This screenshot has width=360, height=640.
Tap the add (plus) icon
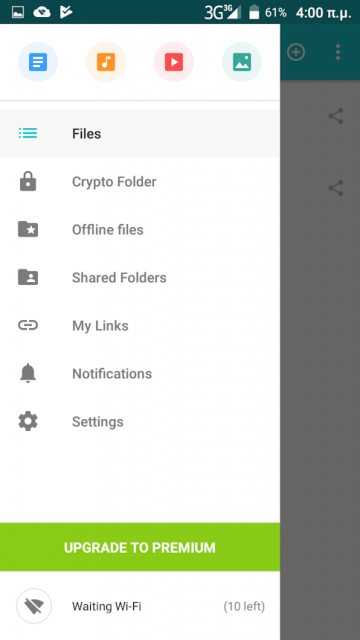296,52
